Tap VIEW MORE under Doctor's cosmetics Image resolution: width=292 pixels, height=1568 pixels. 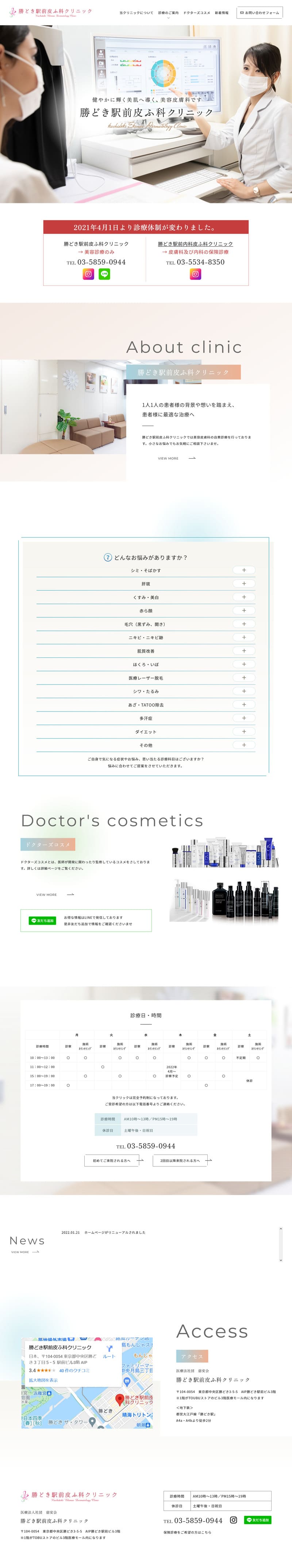click(55, 895)
